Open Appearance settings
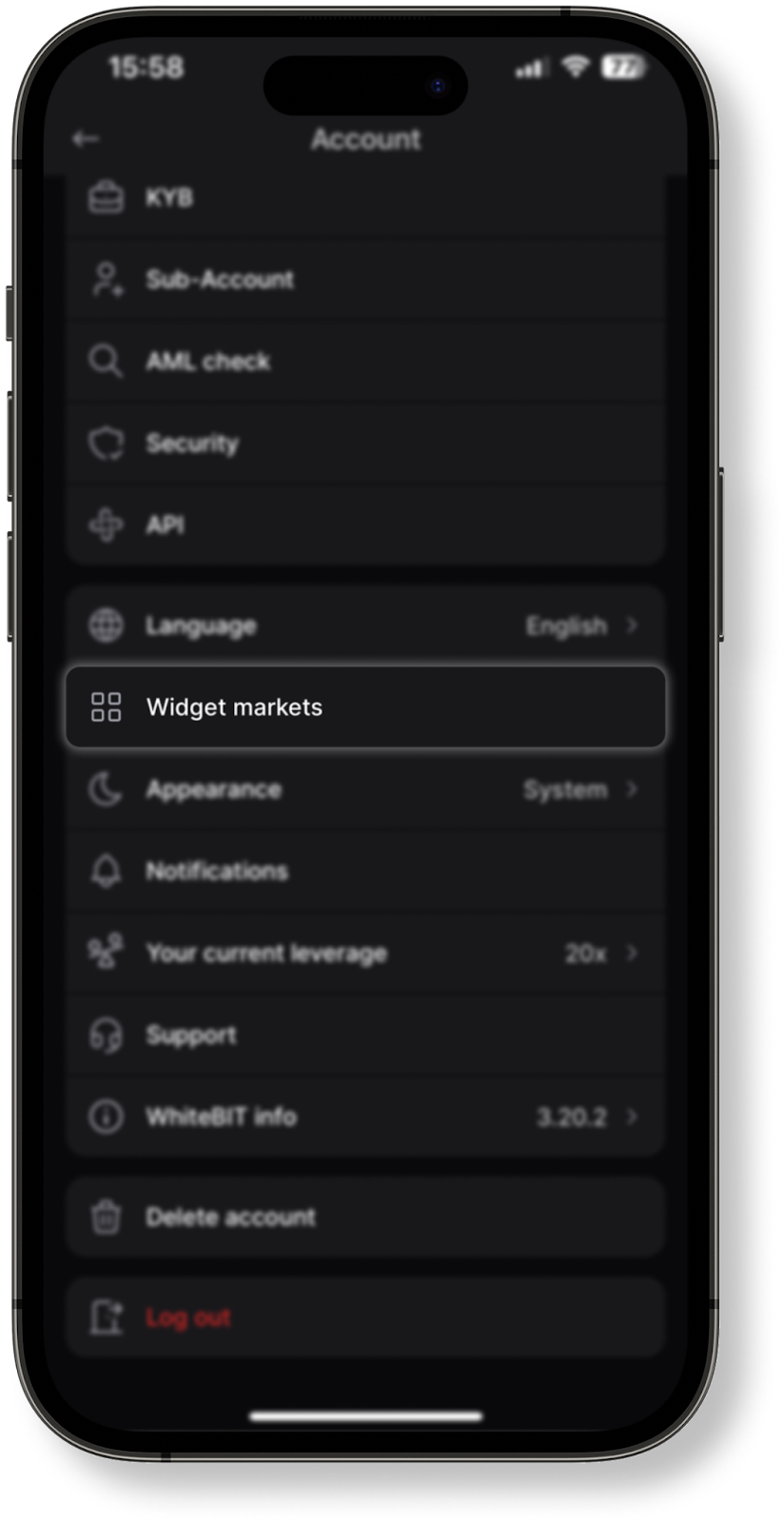 [x=365, y=789]
